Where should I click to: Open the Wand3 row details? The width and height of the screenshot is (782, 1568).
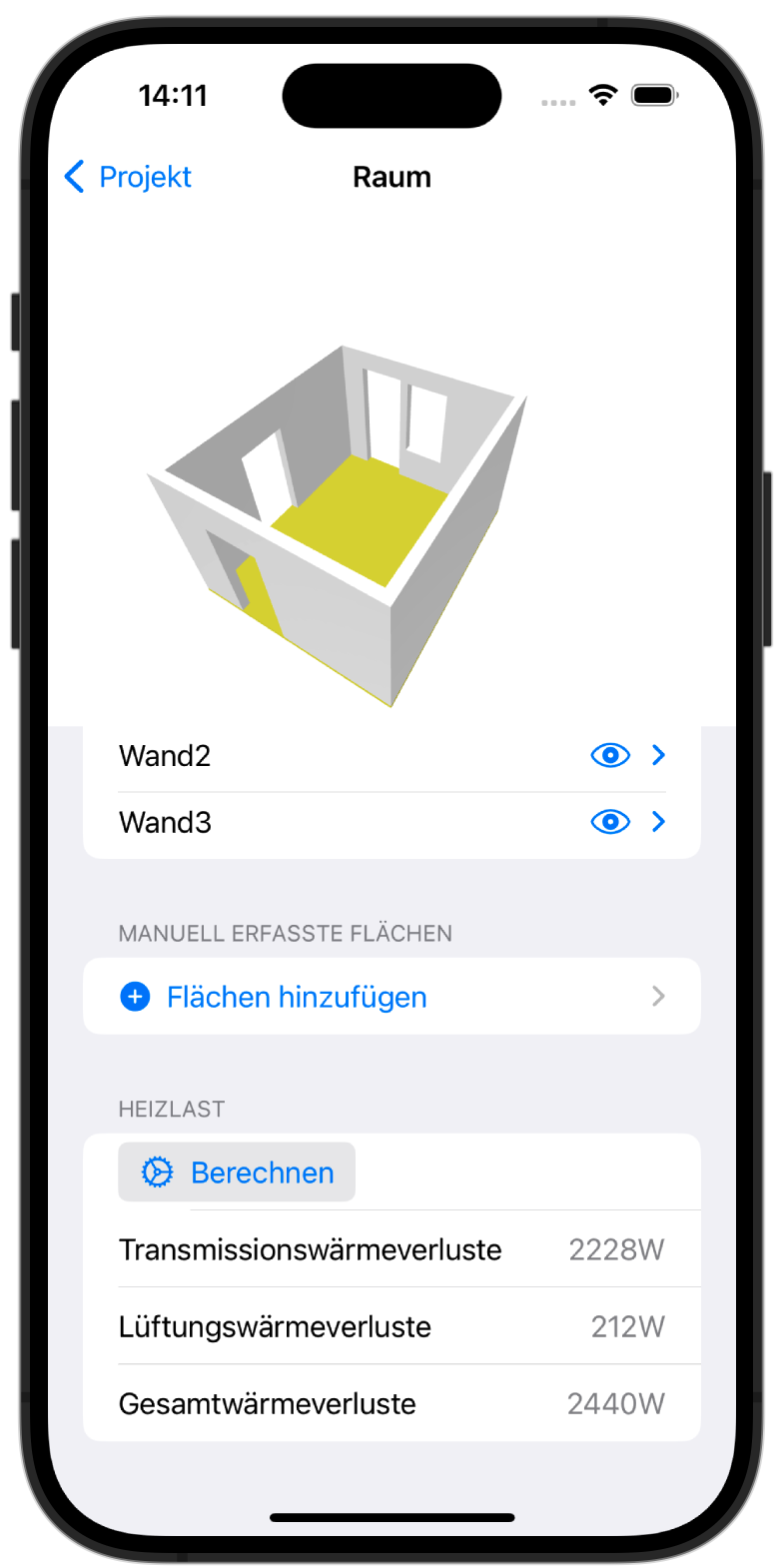click(658, 822)
